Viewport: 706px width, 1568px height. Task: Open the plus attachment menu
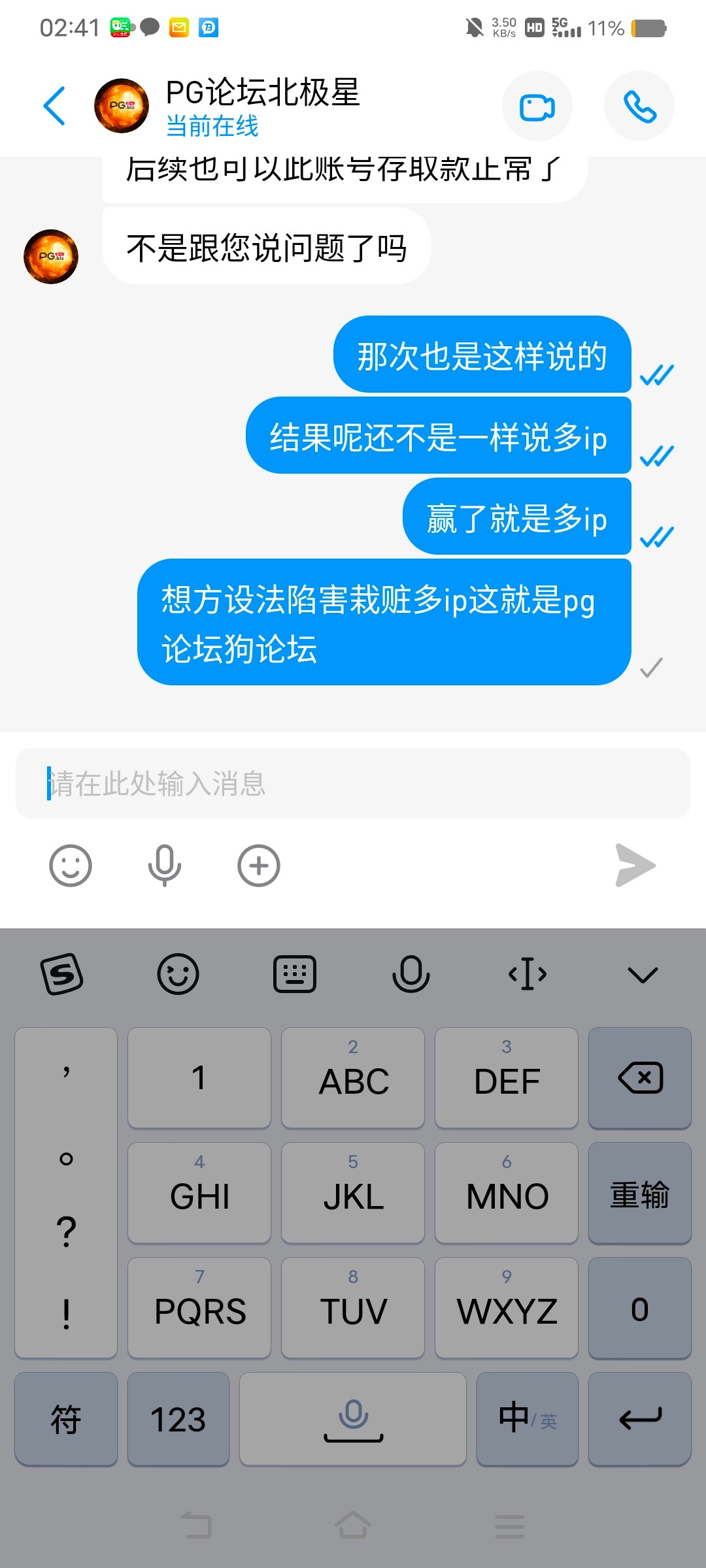tap(259, 866)
